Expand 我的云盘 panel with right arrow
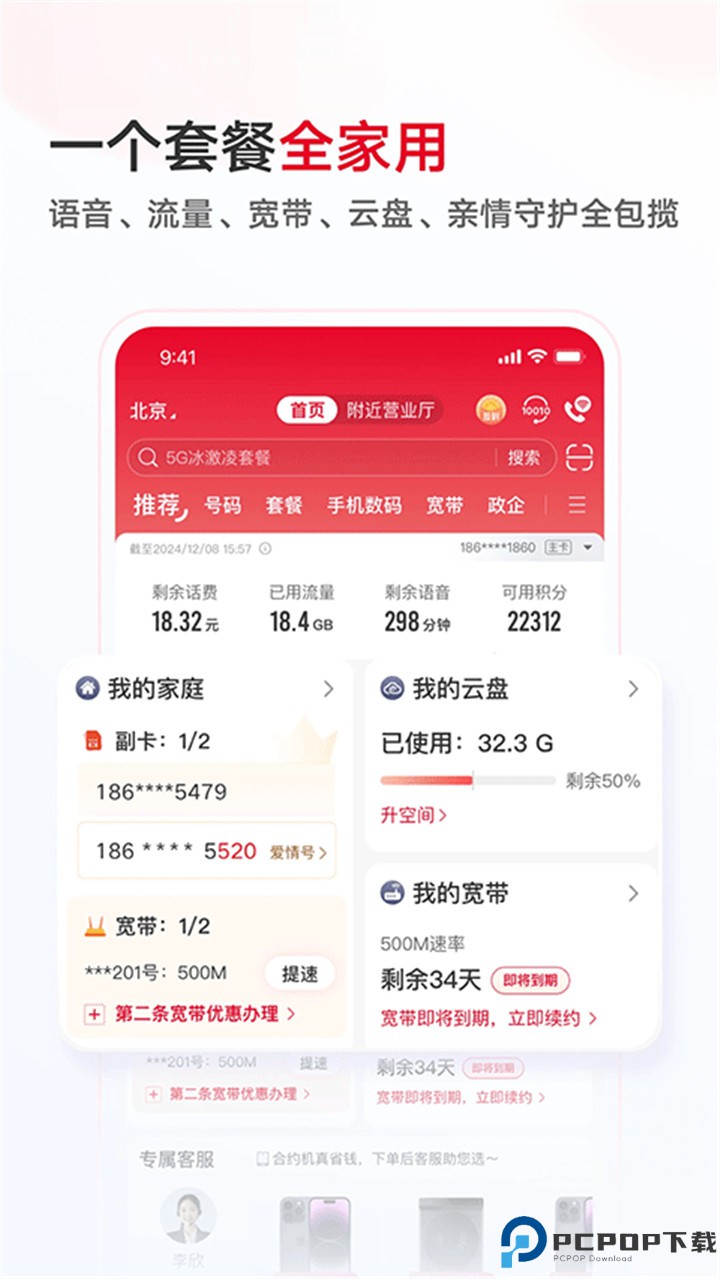 [632, 689]
